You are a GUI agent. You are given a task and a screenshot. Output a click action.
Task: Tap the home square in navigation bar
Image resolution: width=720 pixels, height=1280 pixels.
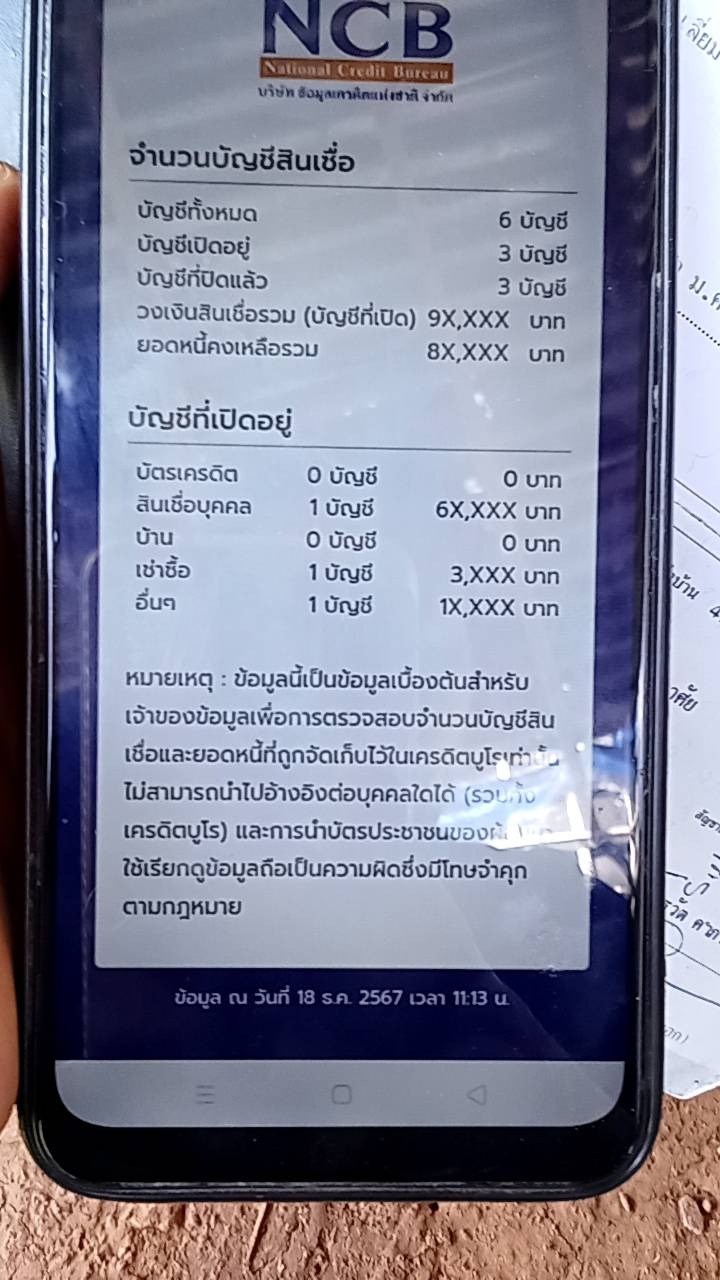pos(341,1094)
